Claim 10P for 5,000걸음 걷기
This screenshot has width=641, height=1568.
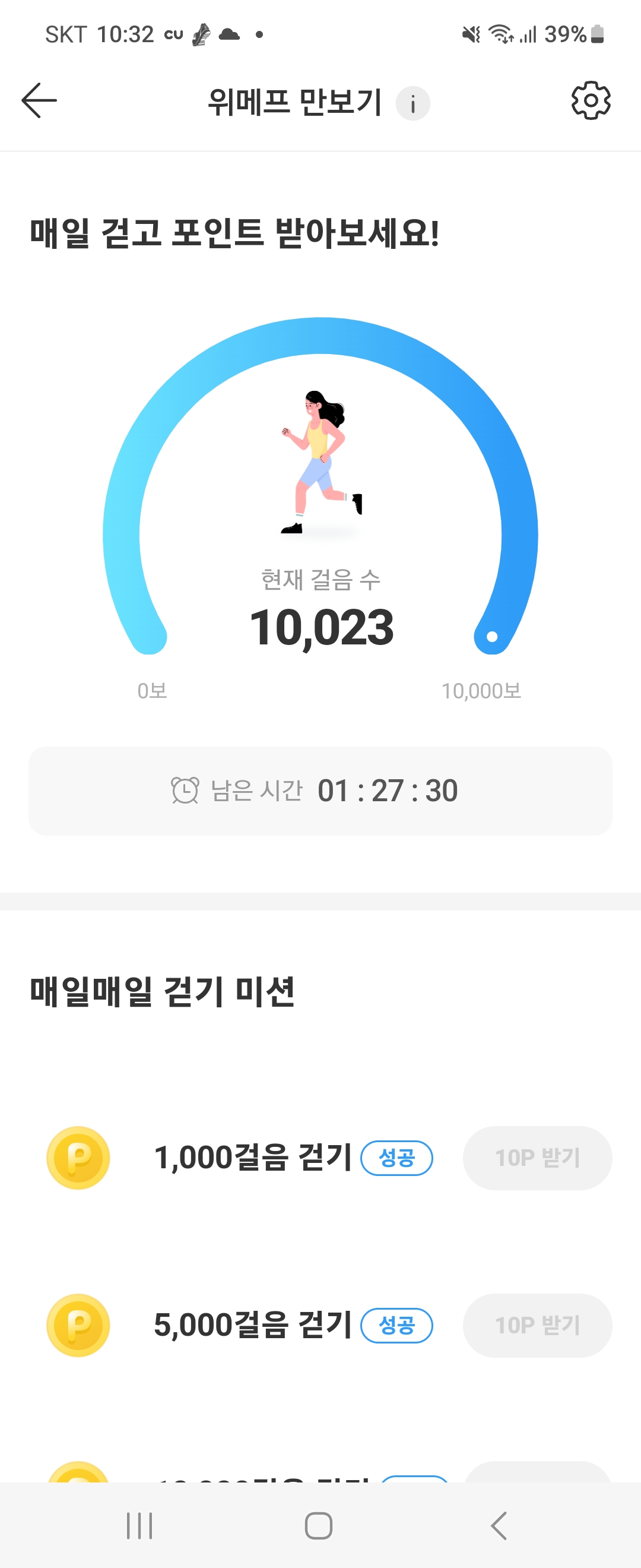click(x=537, y=1325)
